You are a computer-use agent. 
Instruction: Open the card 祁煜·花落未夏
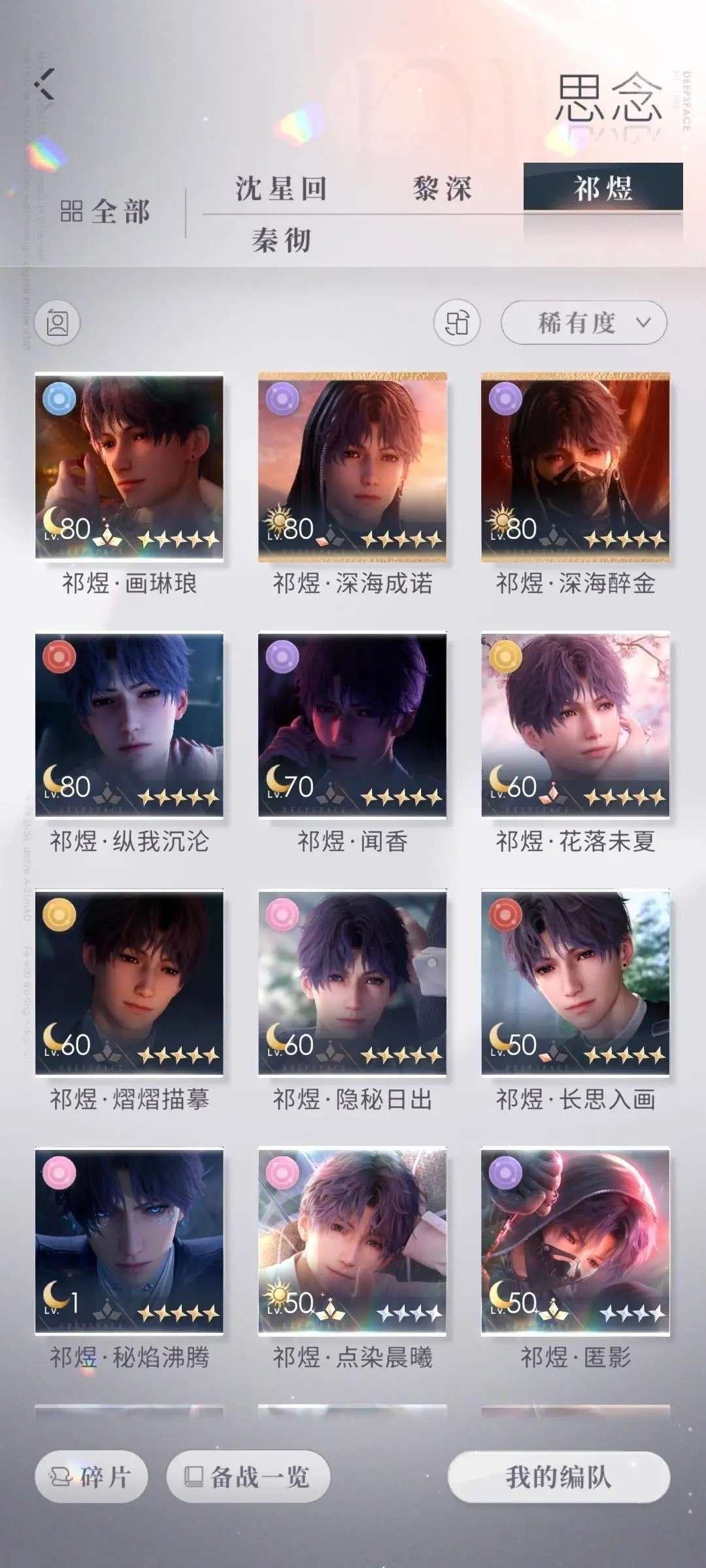point(575,725)
